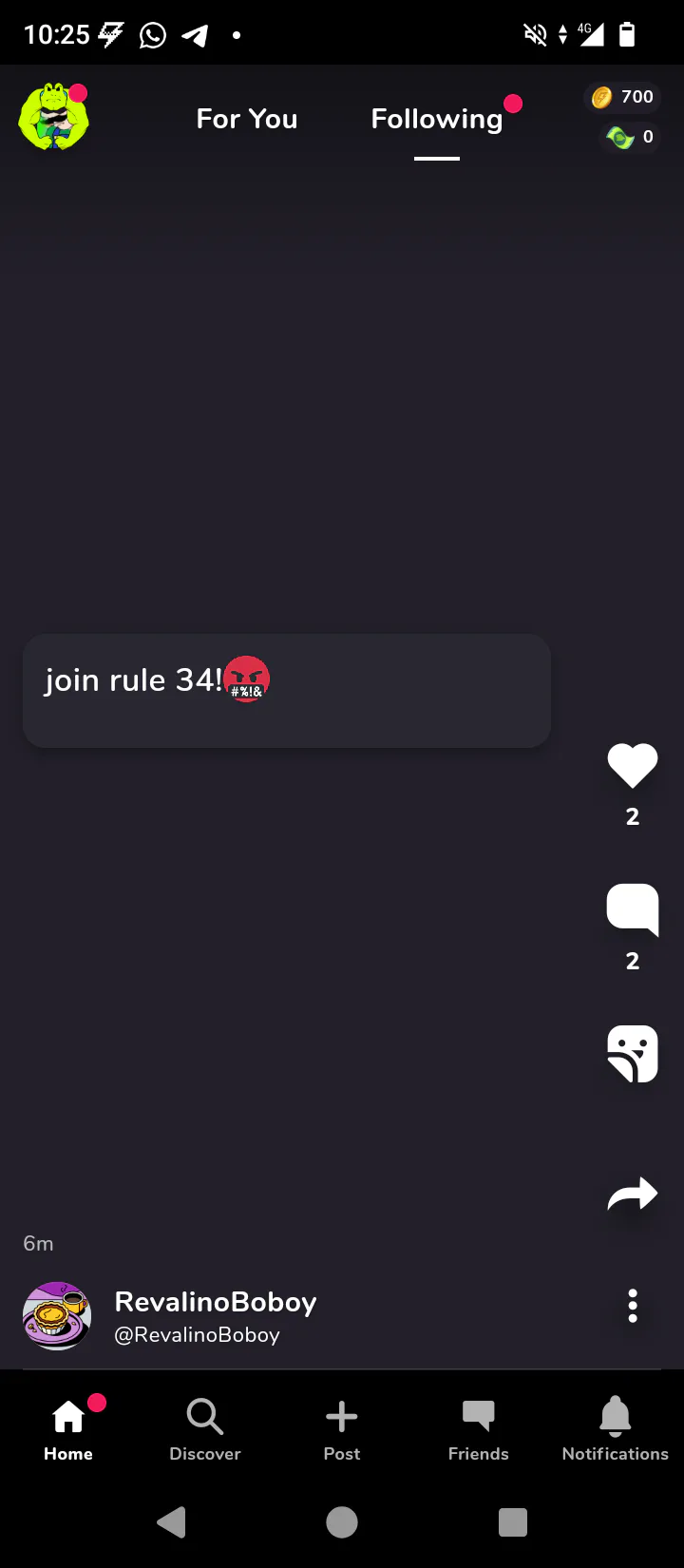Open the 700 coins balance
684x1568 pixels.
tap(623, 97)
